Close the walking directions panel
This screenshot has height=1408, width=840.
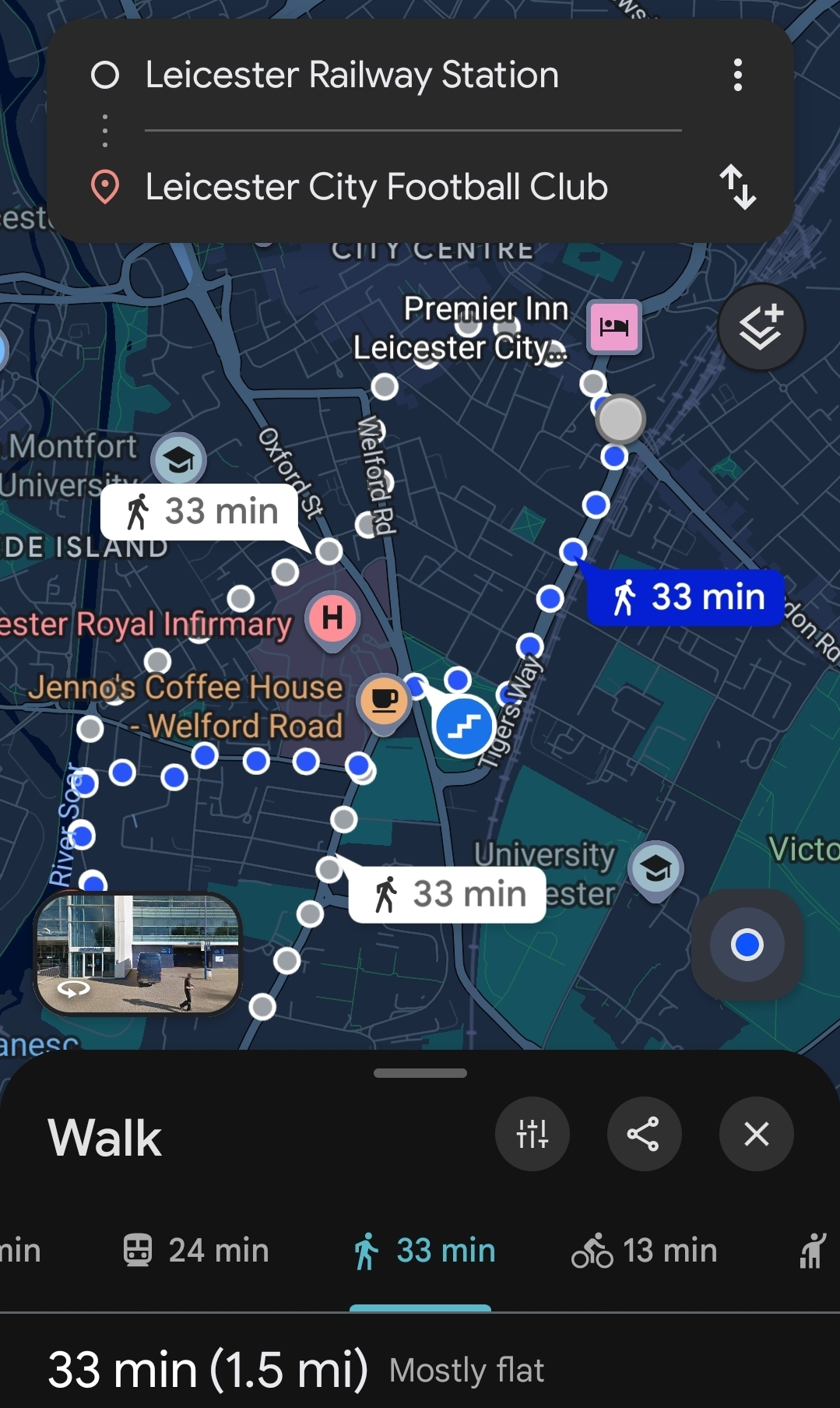(756, 1134)
